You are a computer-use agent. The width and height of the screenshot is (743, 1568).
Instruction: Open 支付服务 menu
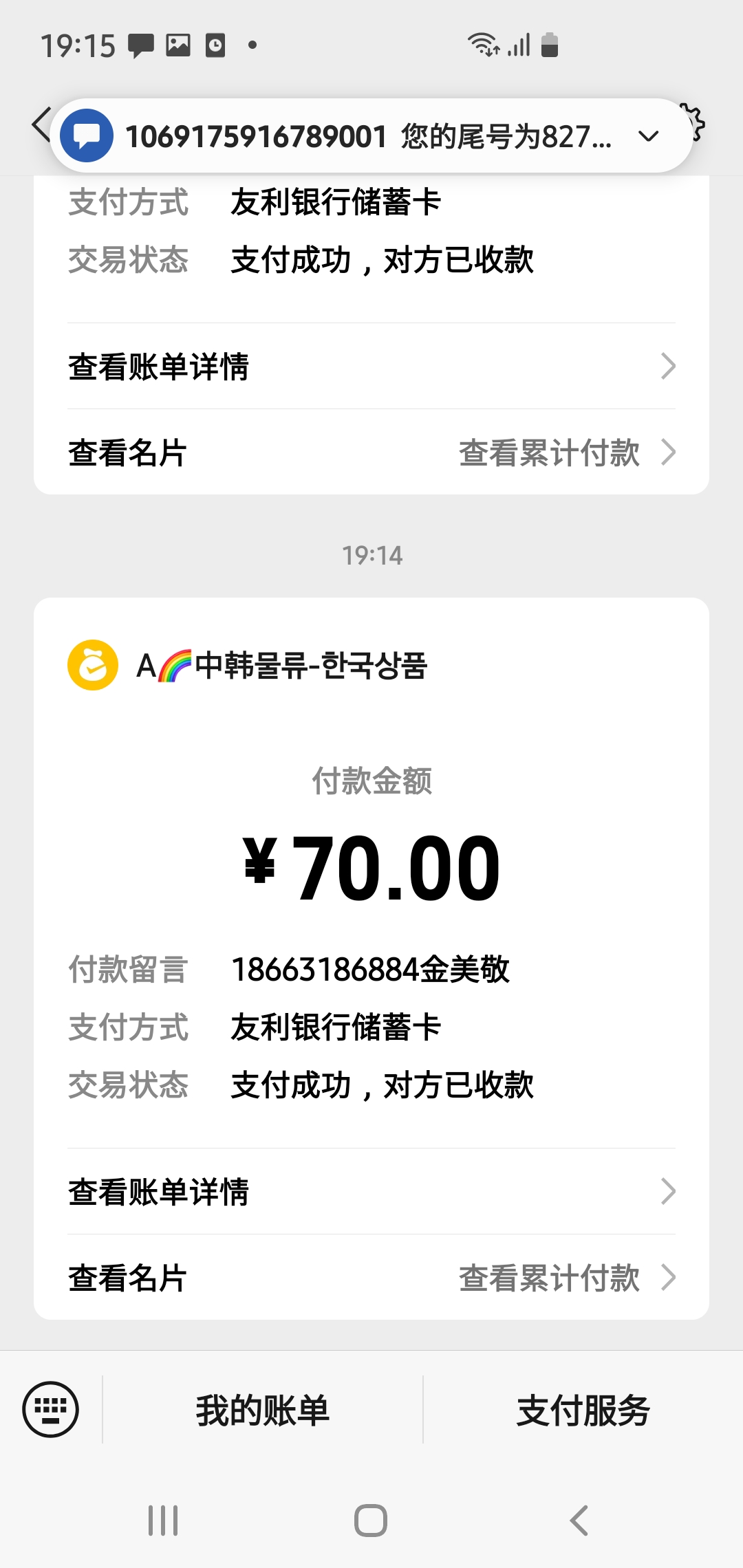[x=583, y=1410]
